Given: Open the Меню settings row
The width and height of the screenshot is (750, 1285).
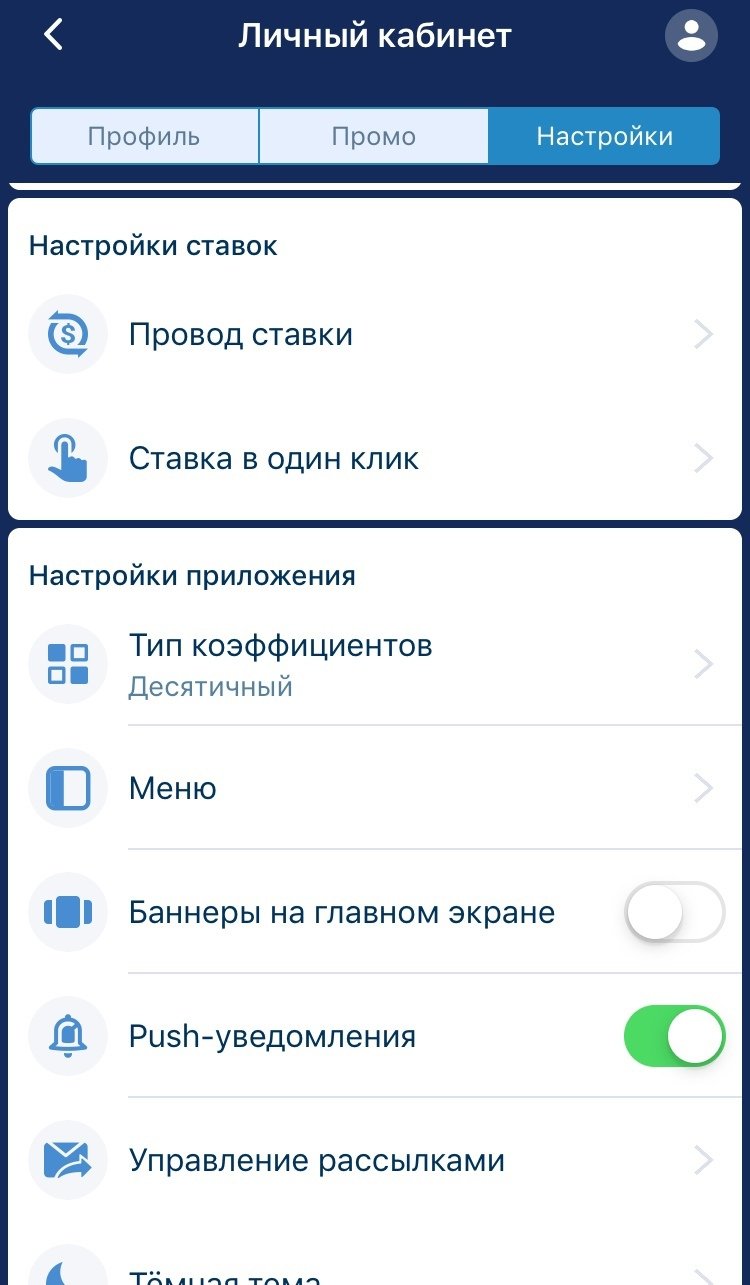Looking at the screenshot, I should point(375,789).
